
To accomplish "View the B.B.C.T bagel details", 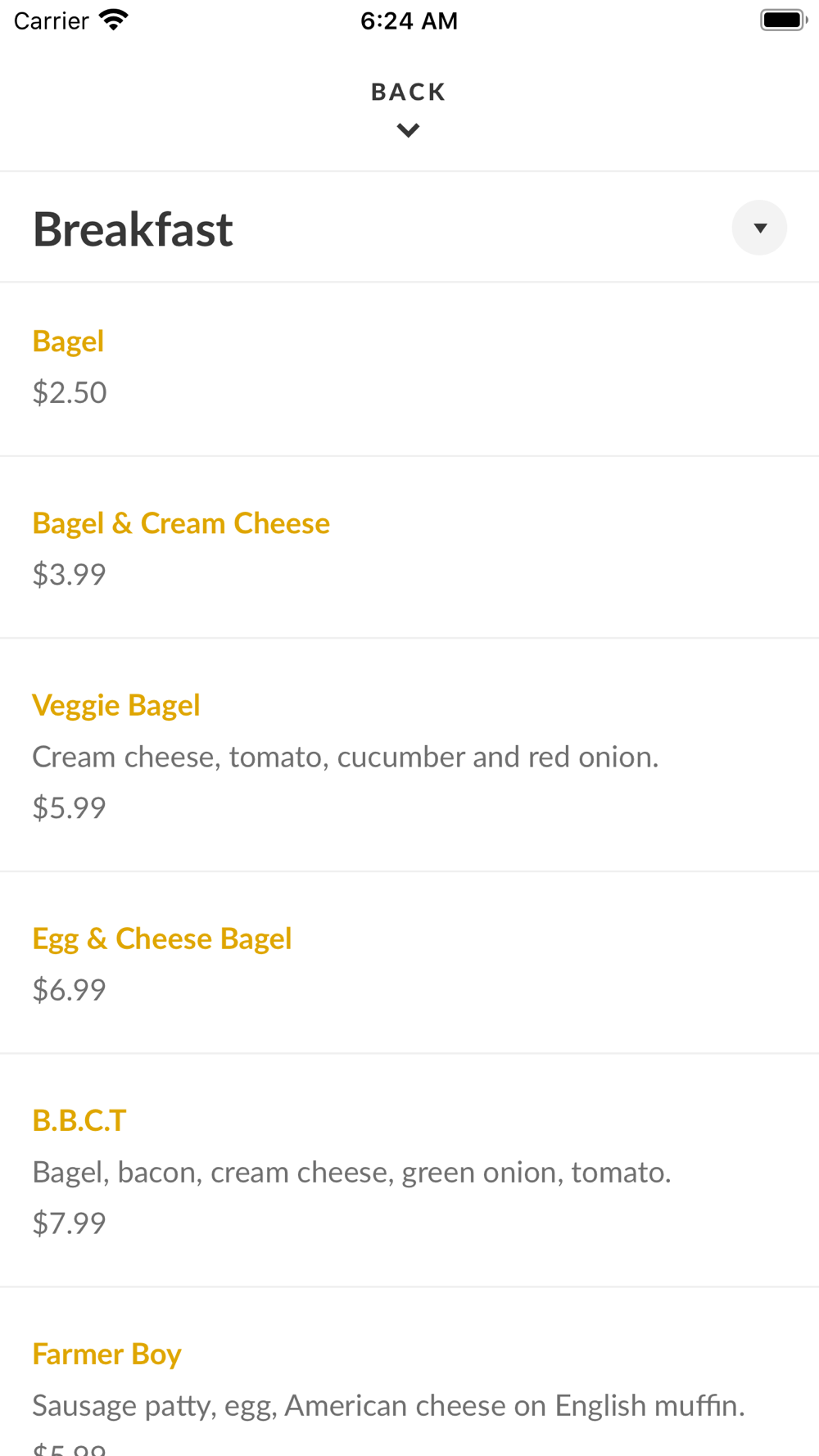I will [79, 1120].
